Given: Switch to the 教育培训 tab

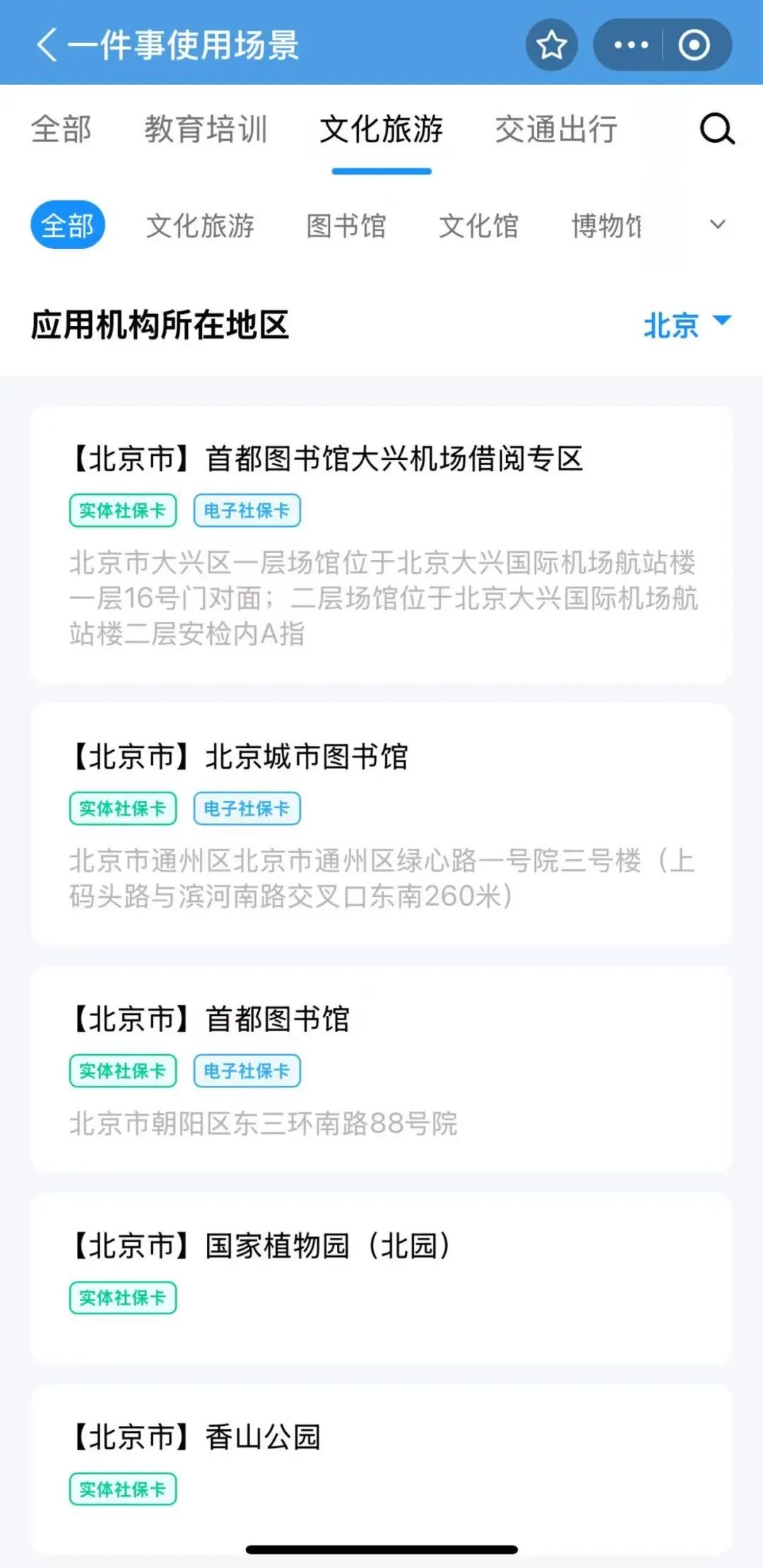Looking at the screenshot, I should pyautogui.click(x=206, y=129).
